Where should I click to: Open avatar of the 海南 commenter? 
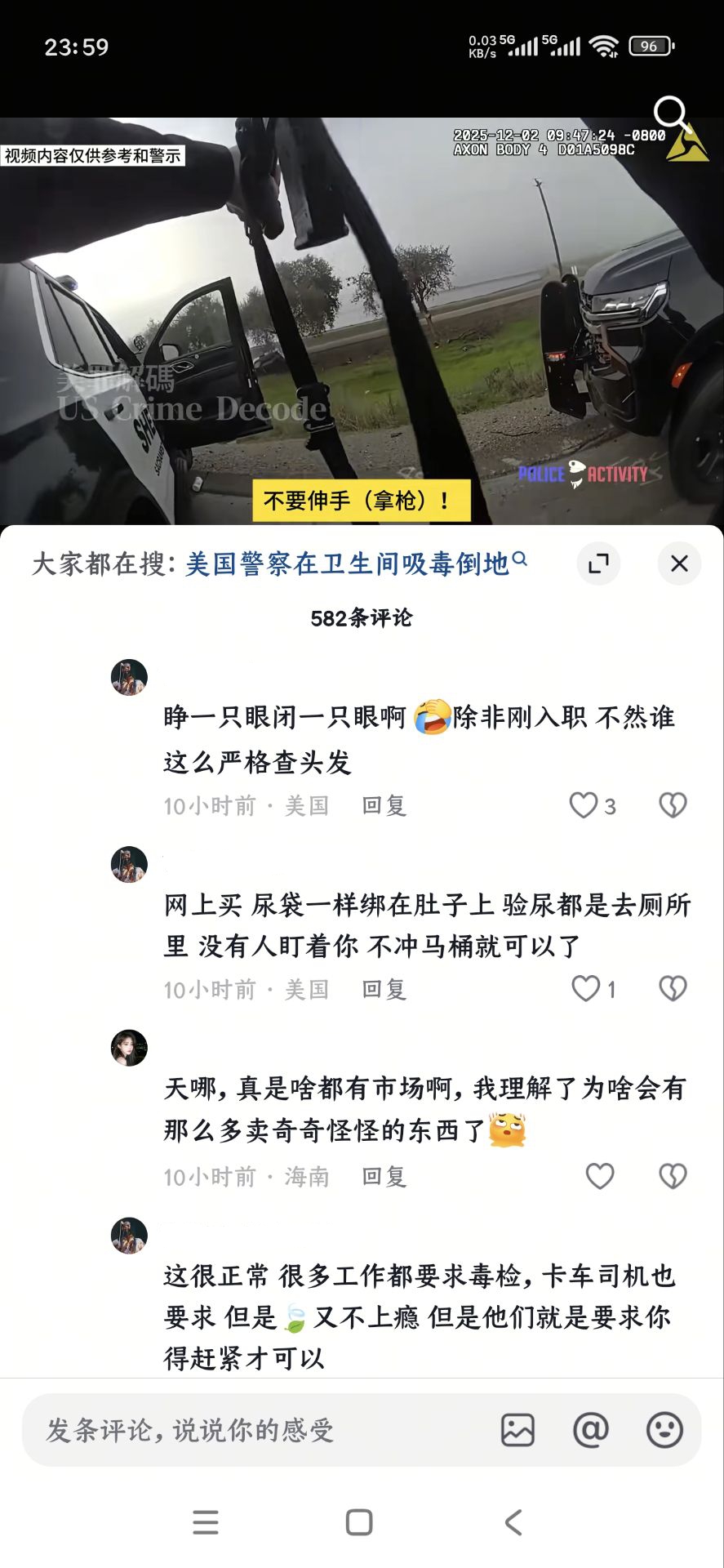click(129, 1048)
